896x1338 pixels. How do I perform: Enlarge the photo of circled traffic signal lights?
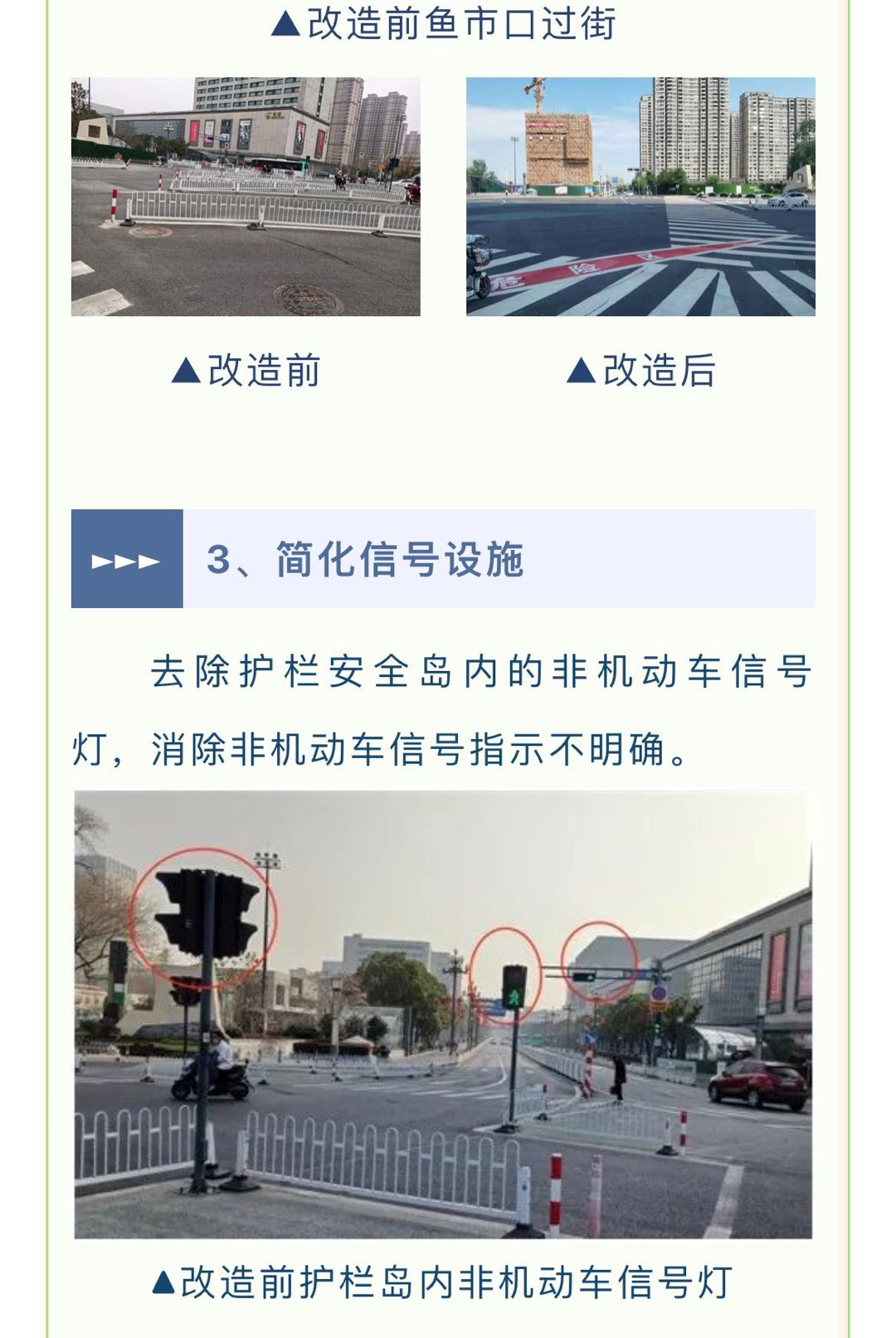[x=443, y=1014]
